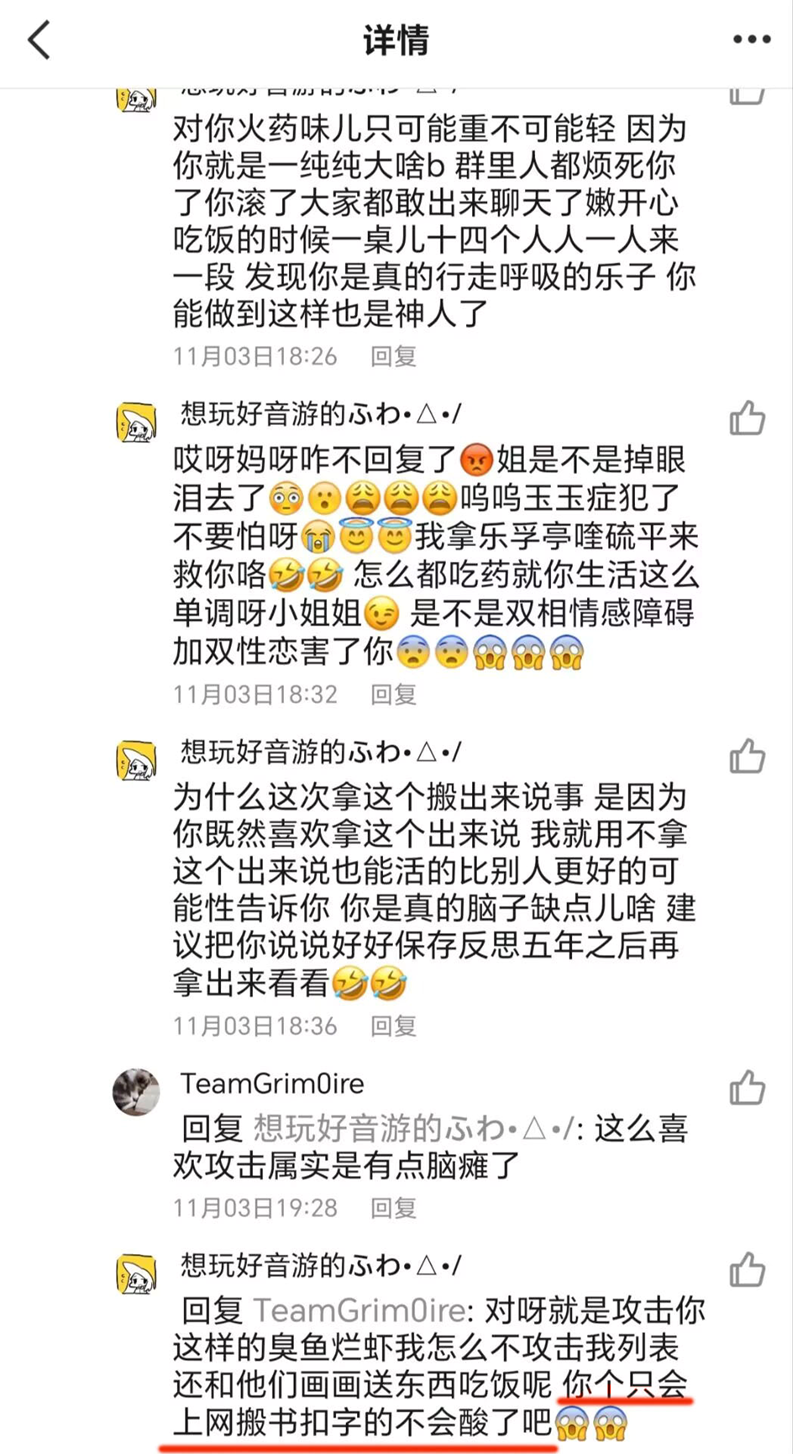
Task: Open TeamGrim0ire username on the comment
Action: click(x=272, y=1084)
